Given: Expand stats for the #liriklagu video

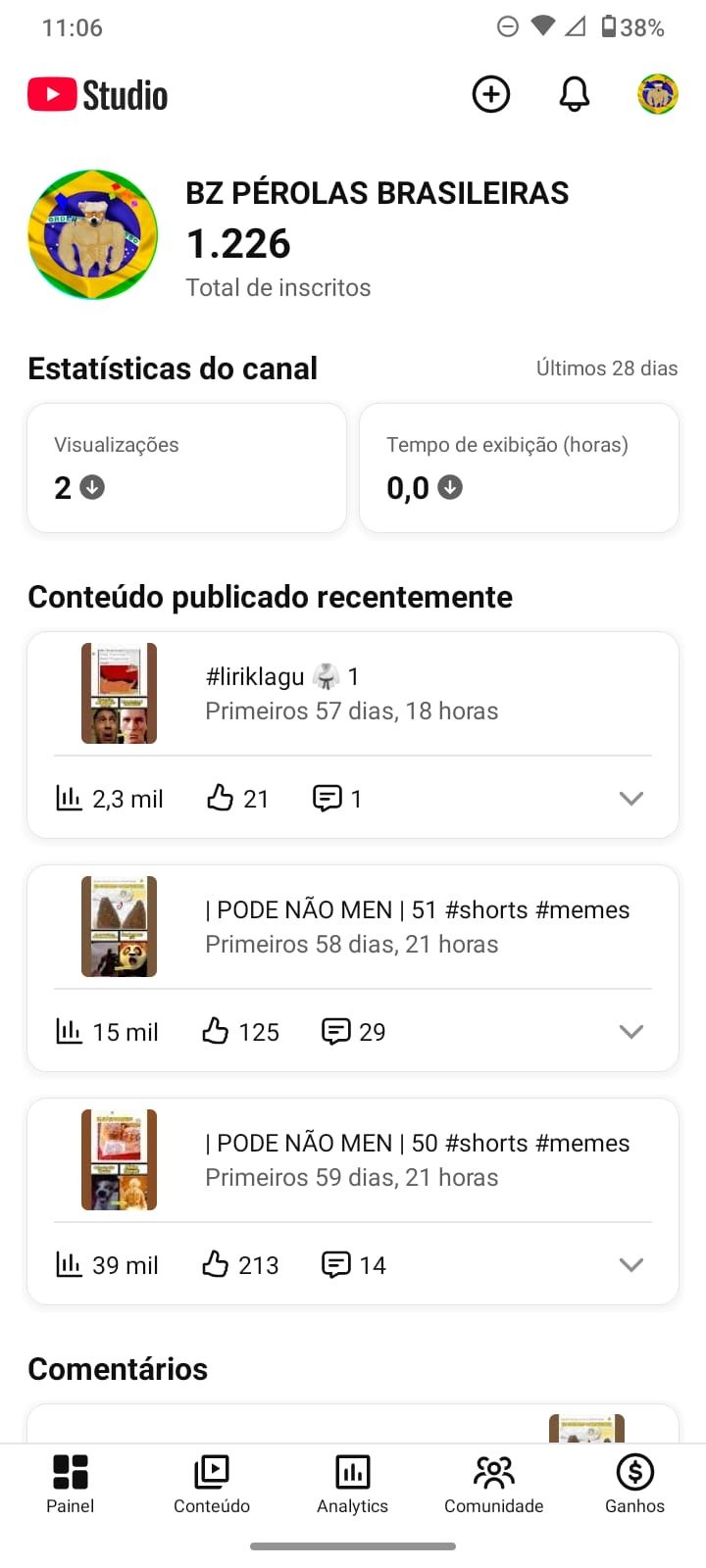Looking at the screenshot, I should [631, 799].
